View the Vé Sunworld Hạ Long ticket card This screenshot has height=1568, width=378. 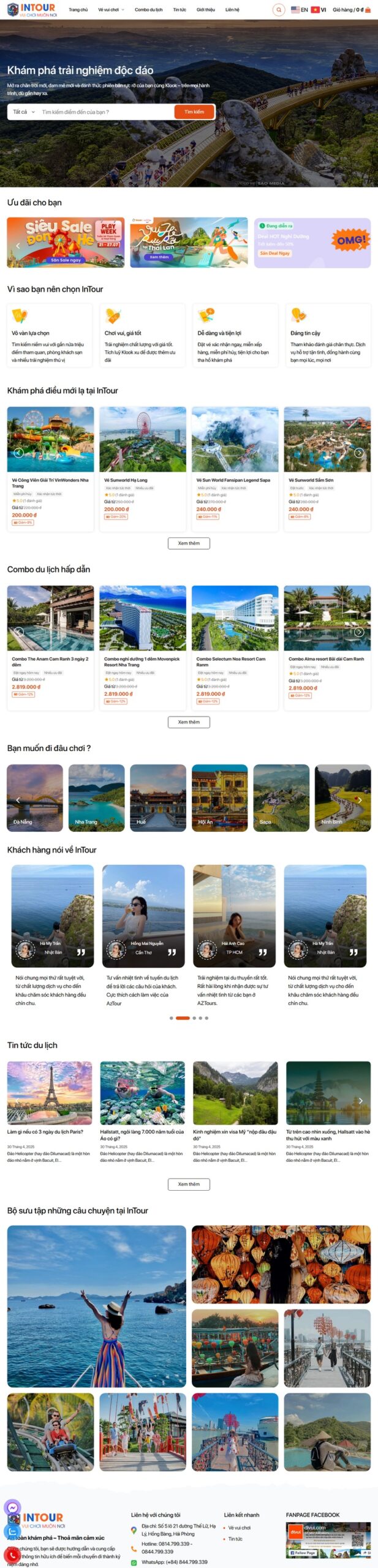(143, 466)
